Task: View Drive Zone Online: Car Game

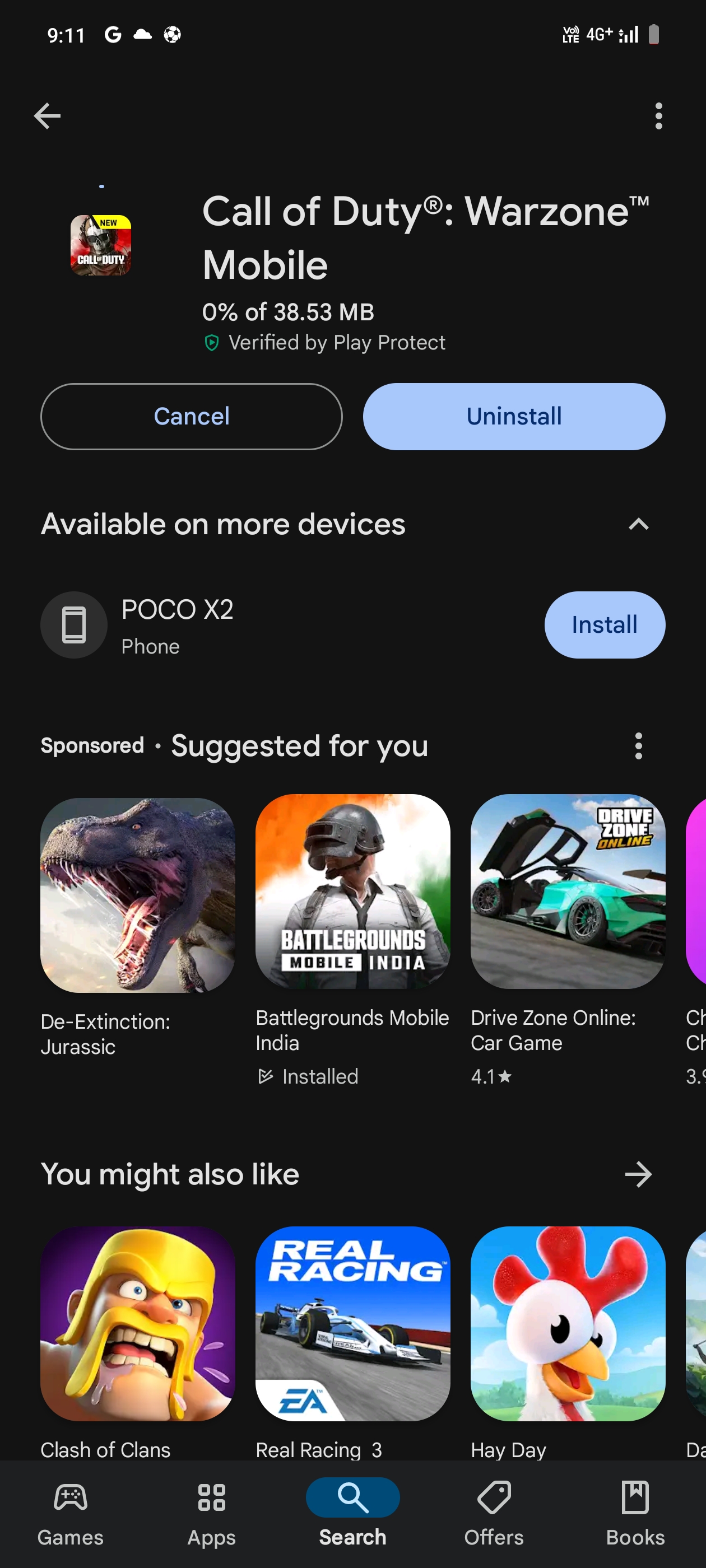Action: tap(568, 891)
